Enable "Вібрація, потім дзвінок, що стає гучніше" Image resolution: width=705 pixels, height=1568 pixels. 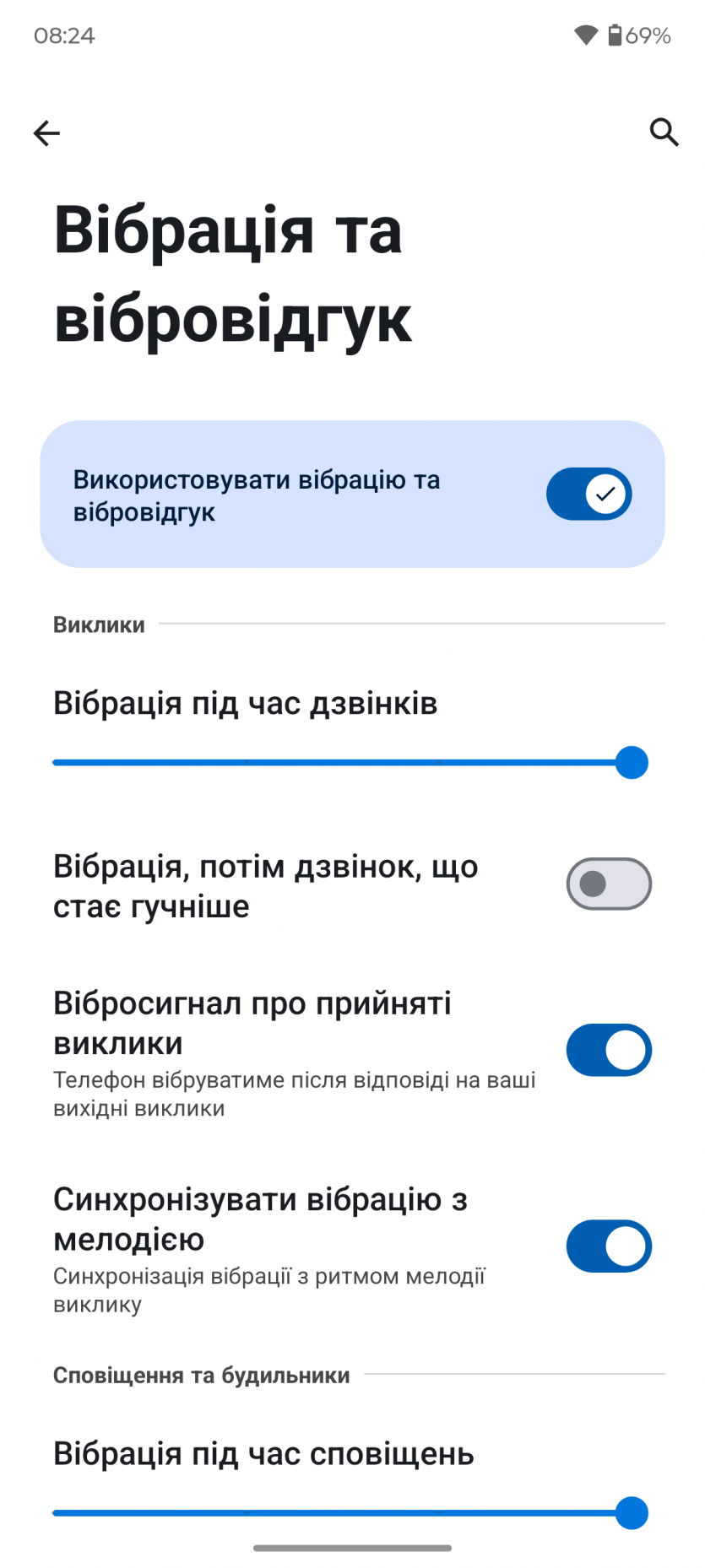[x=608, y=884]
